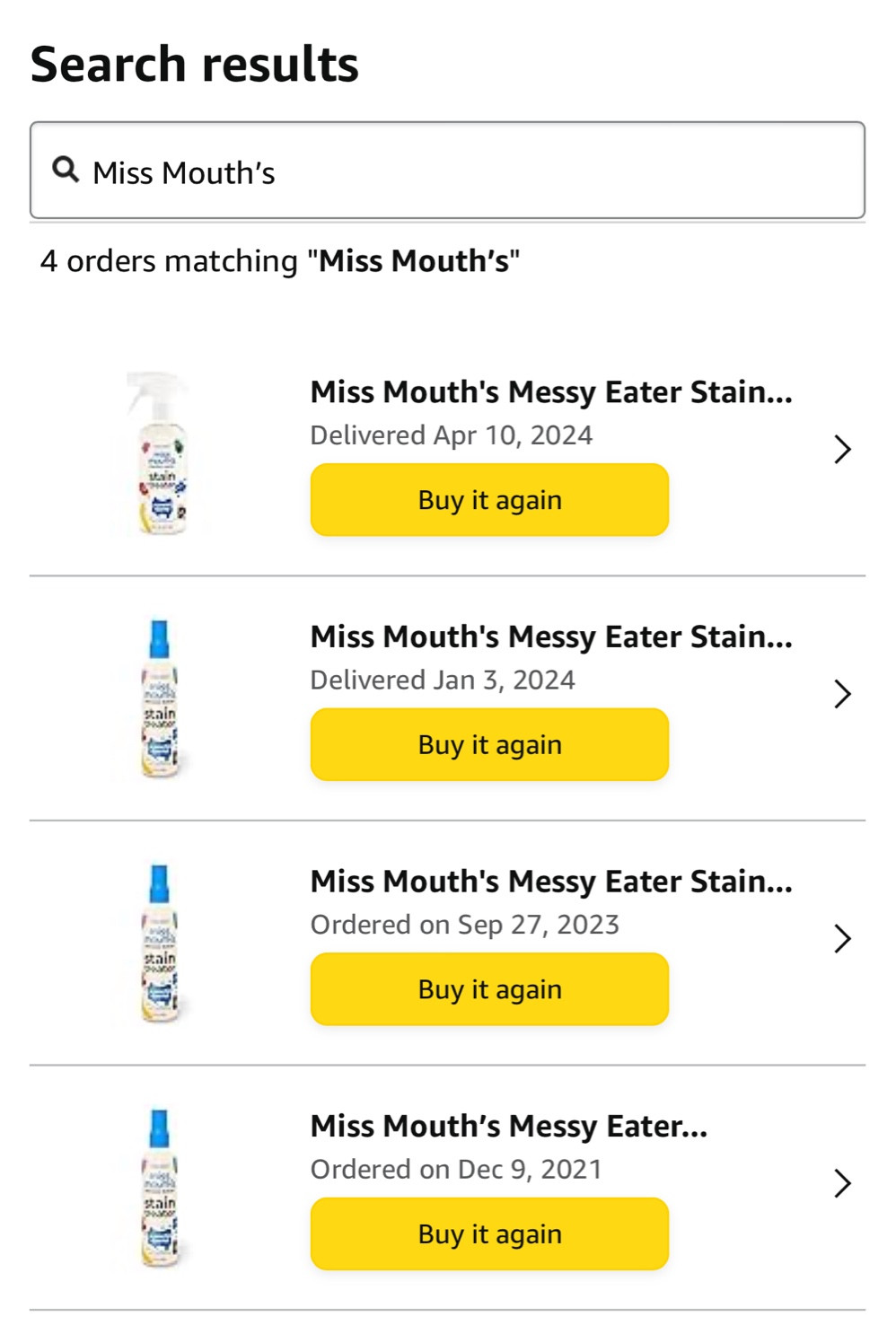The height and width of the screenshot is (1343, 896).
Task: Click the Dec 9, 2021 product title
Action: coord(509,1126)
